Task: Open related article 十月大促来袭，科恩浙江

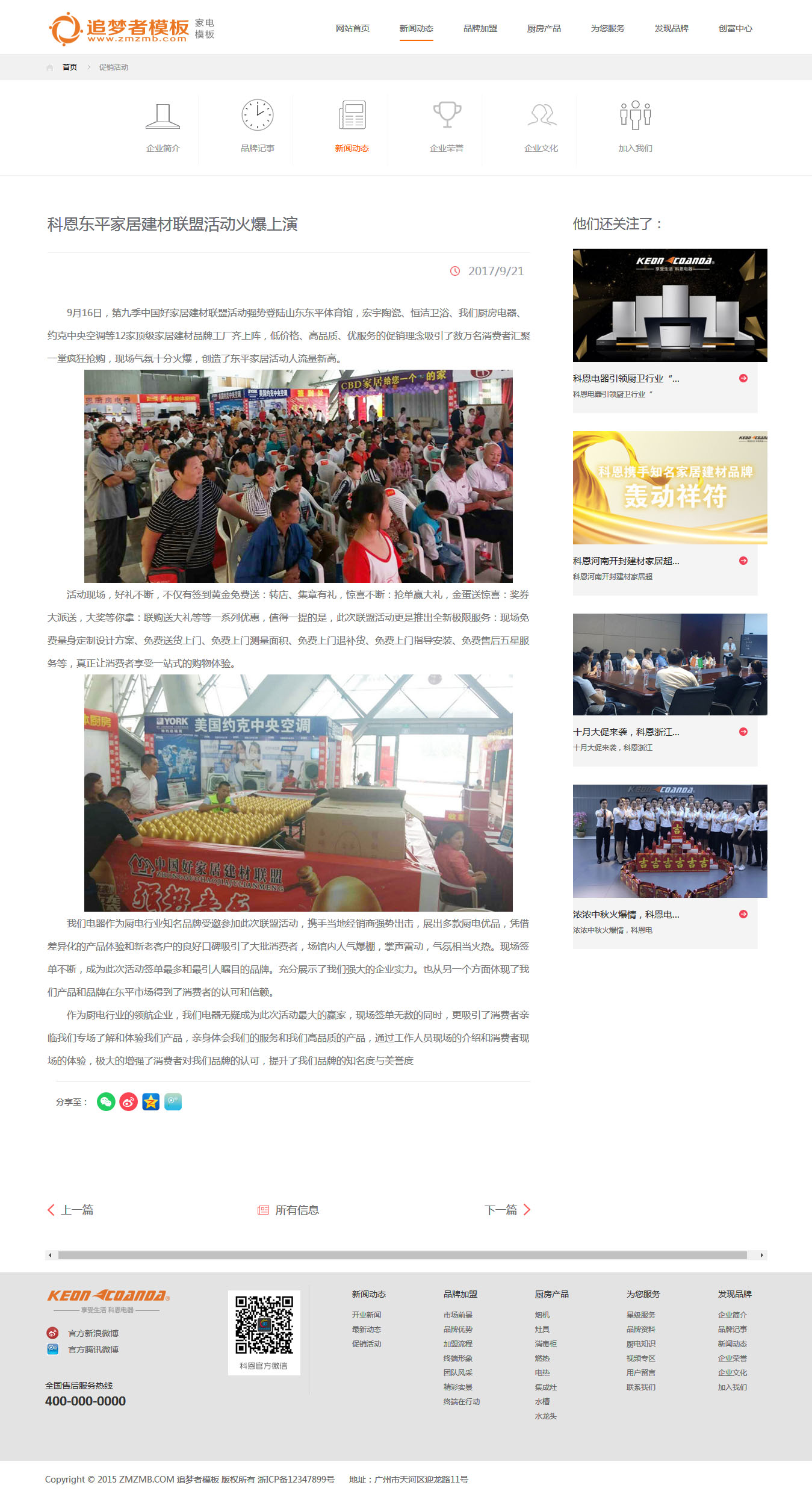Action: point(626,732)
